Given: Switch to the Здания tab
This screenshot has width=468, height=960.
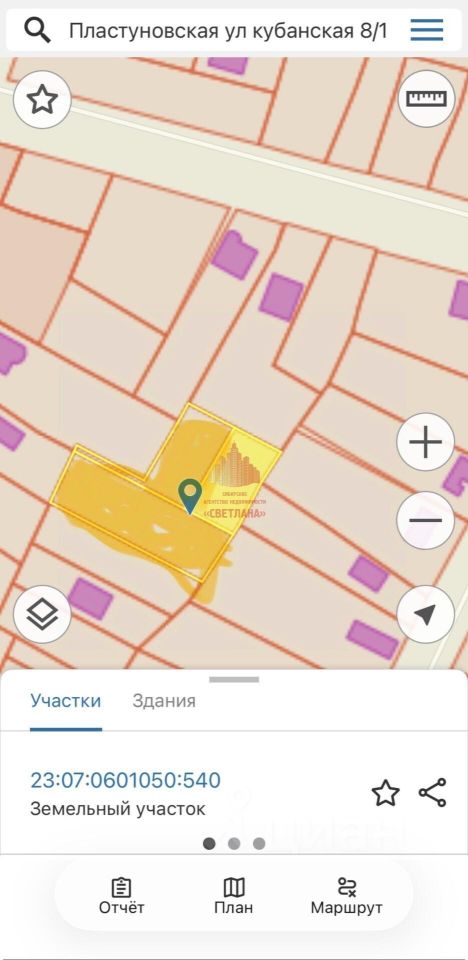Looking at the screenshot, I should (164, 700).
